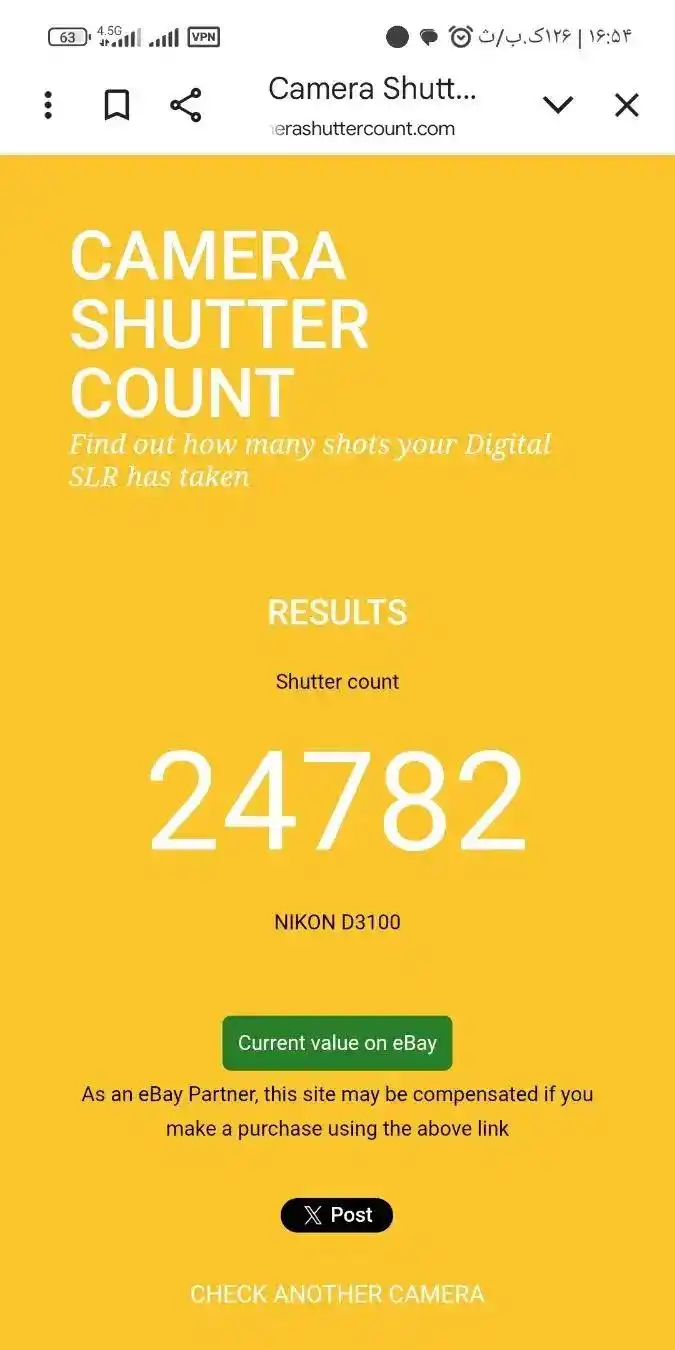Post the result on X

pos(337,1215)
